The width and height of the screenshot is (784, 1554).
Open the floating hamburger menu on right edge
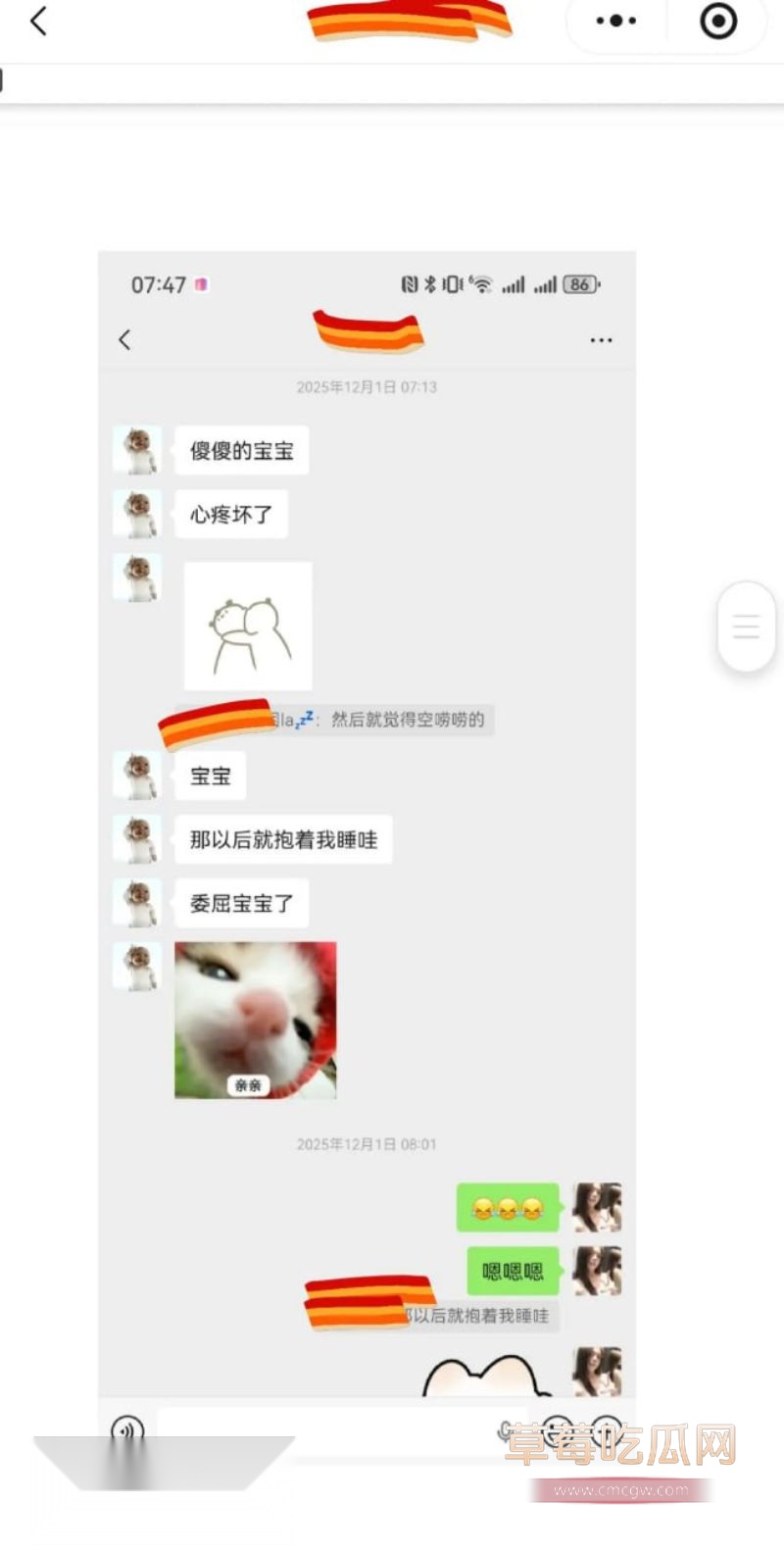[747, 626]
